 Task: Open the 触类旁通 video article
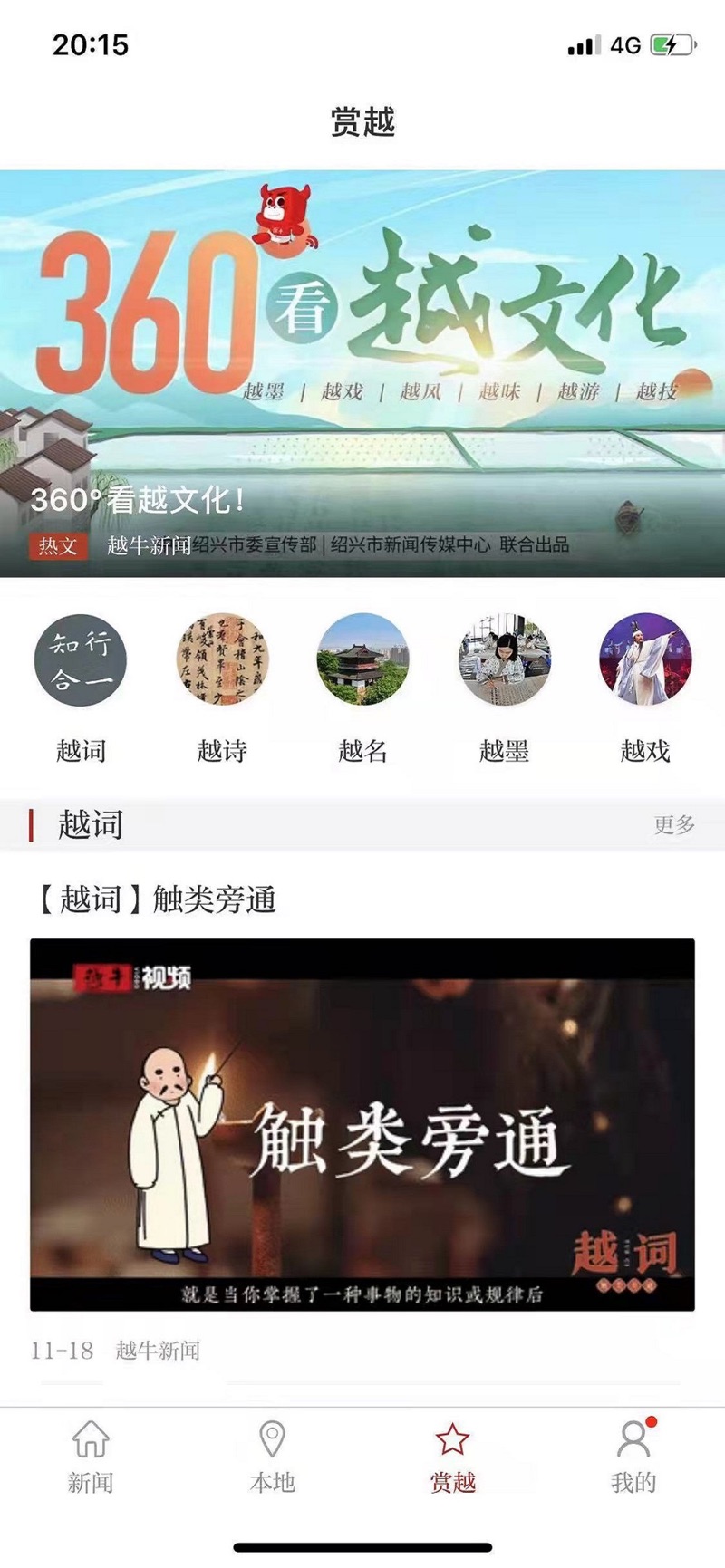[x=362, y=1124]
